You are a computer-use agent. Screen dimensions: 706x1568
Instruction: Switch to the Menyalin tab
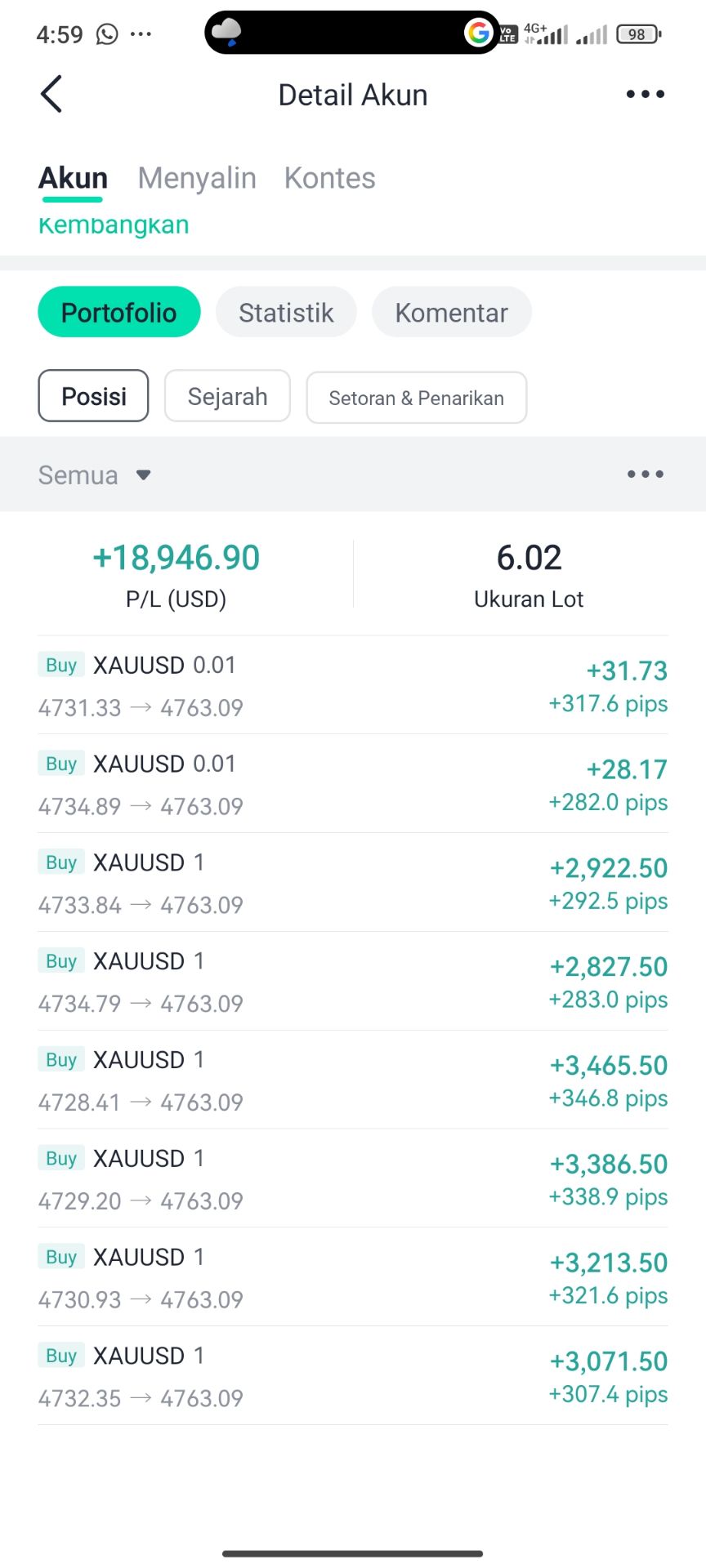point(197,178)
